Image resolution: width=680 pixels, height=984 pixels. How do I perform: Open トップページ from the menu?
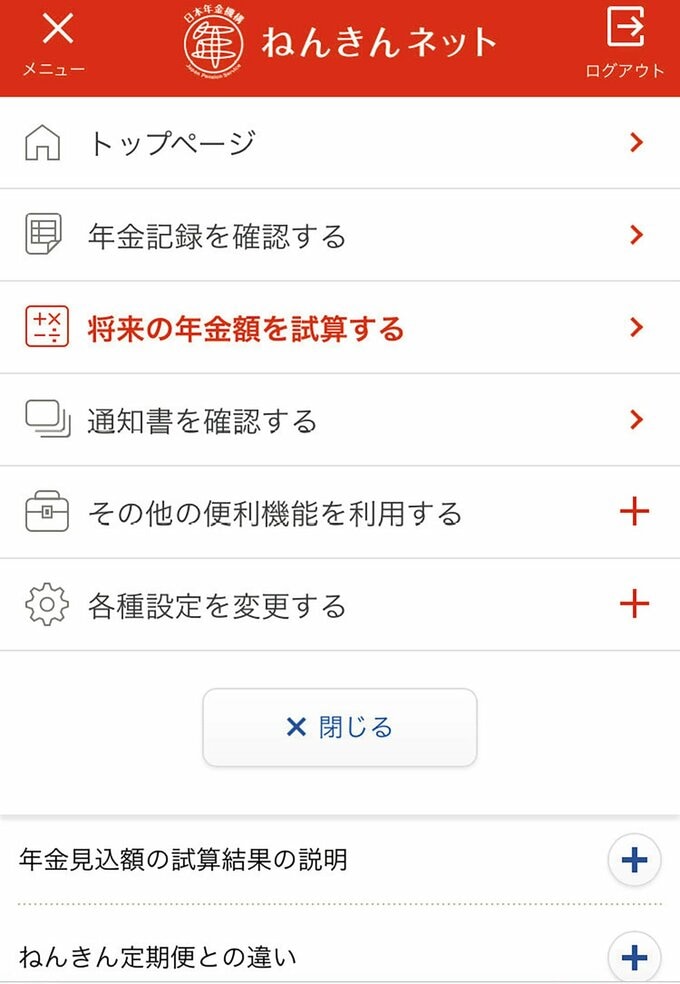340,143
